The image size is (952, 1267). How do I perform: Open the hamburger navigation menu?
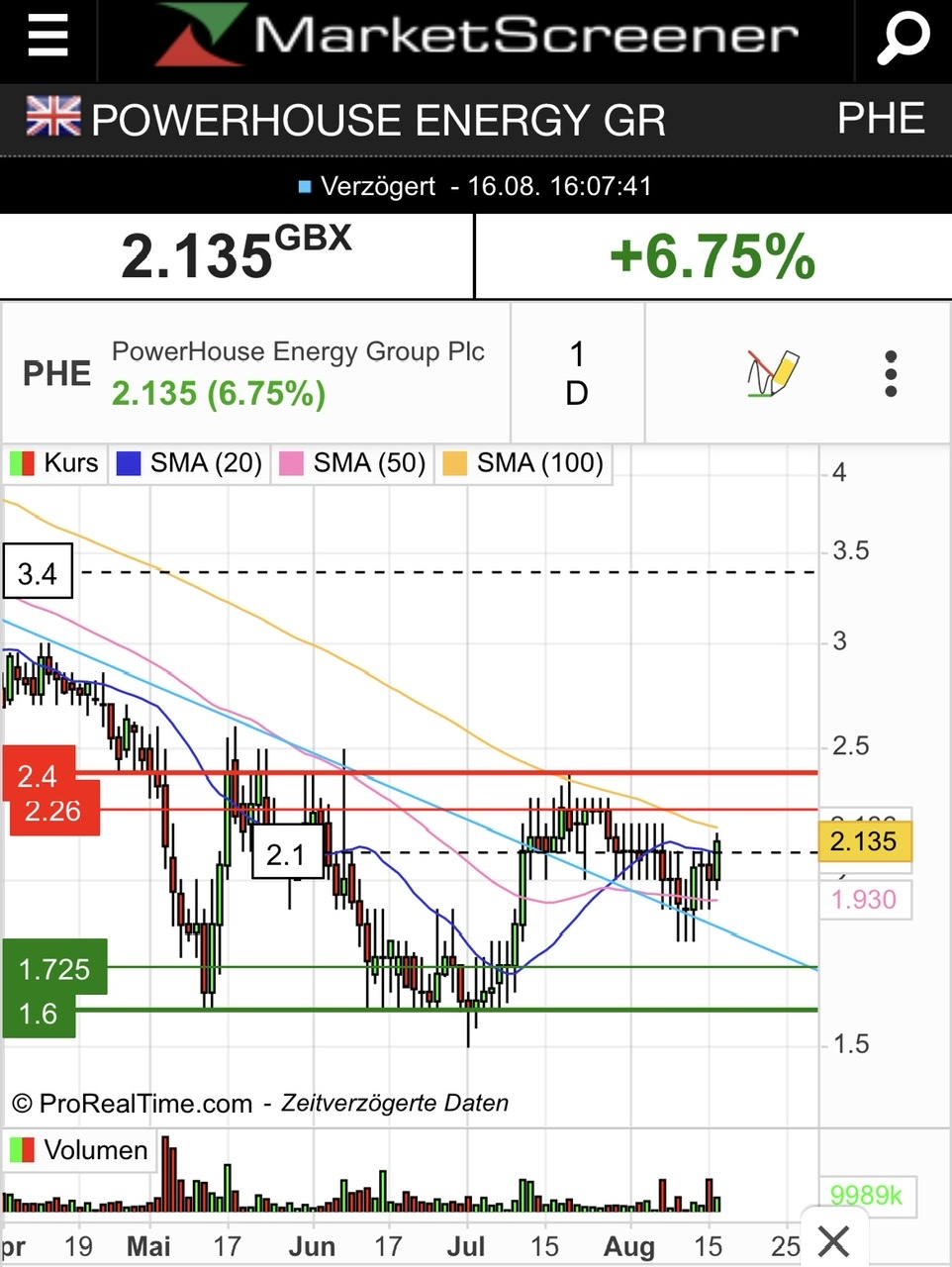coord(47,38)
